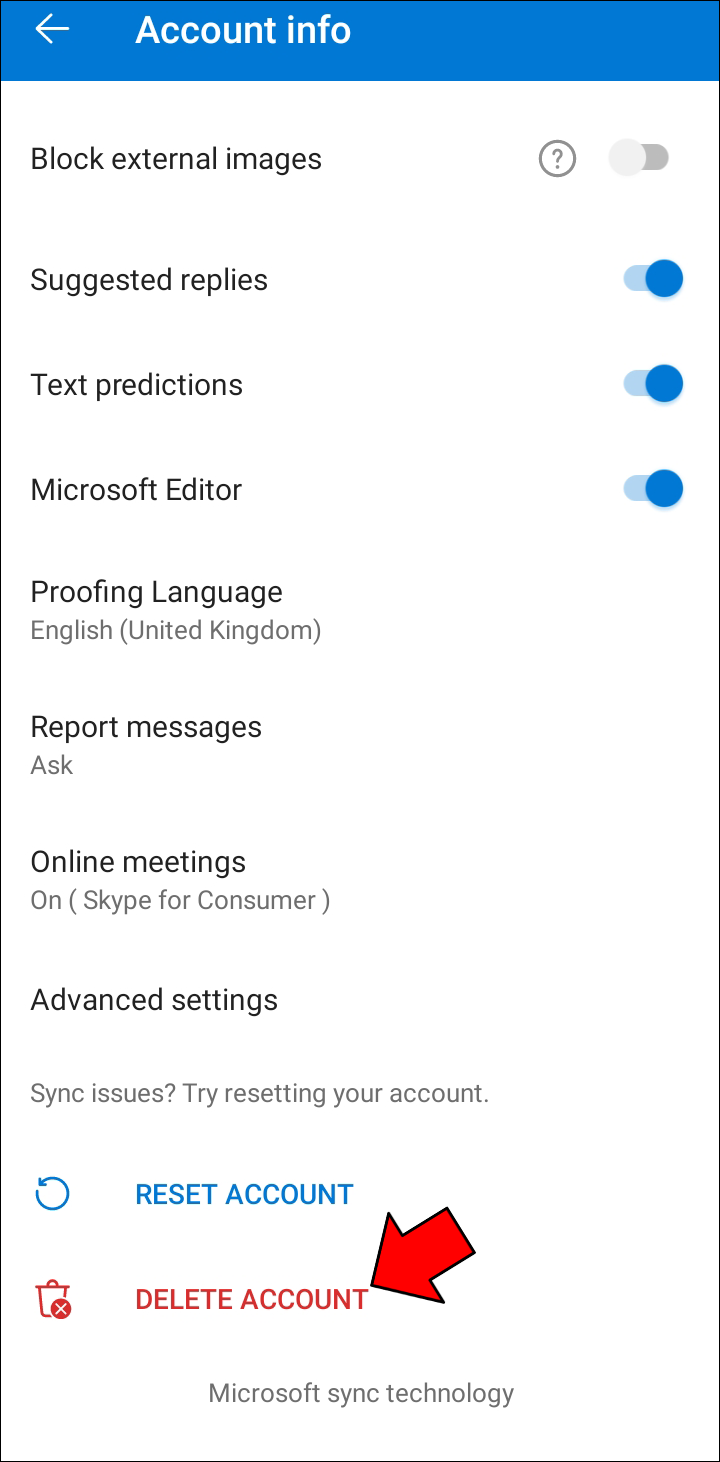Open Report messages option
The image size is (720, 1462).
coord(146,744)
